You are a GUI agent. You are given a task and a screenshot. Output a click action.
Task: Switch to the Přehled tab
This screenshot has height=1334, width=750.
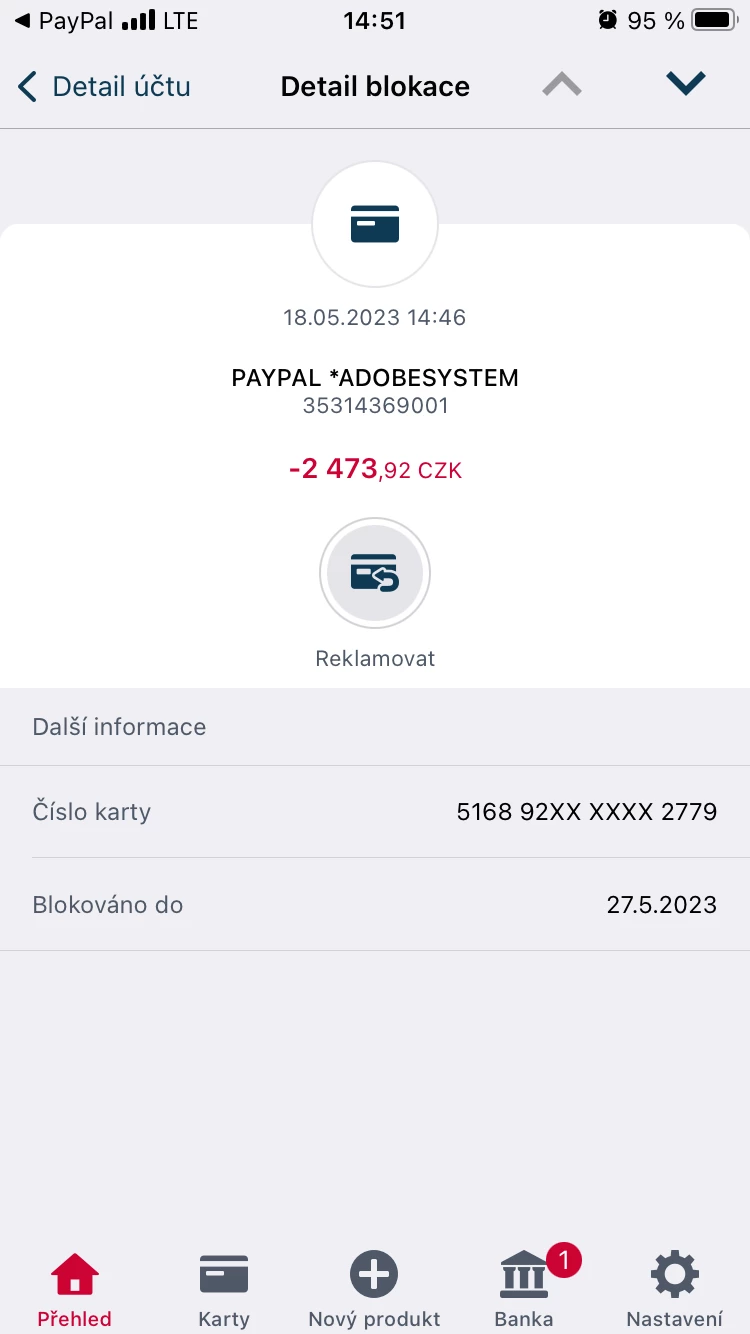[x=75, y=1290]
